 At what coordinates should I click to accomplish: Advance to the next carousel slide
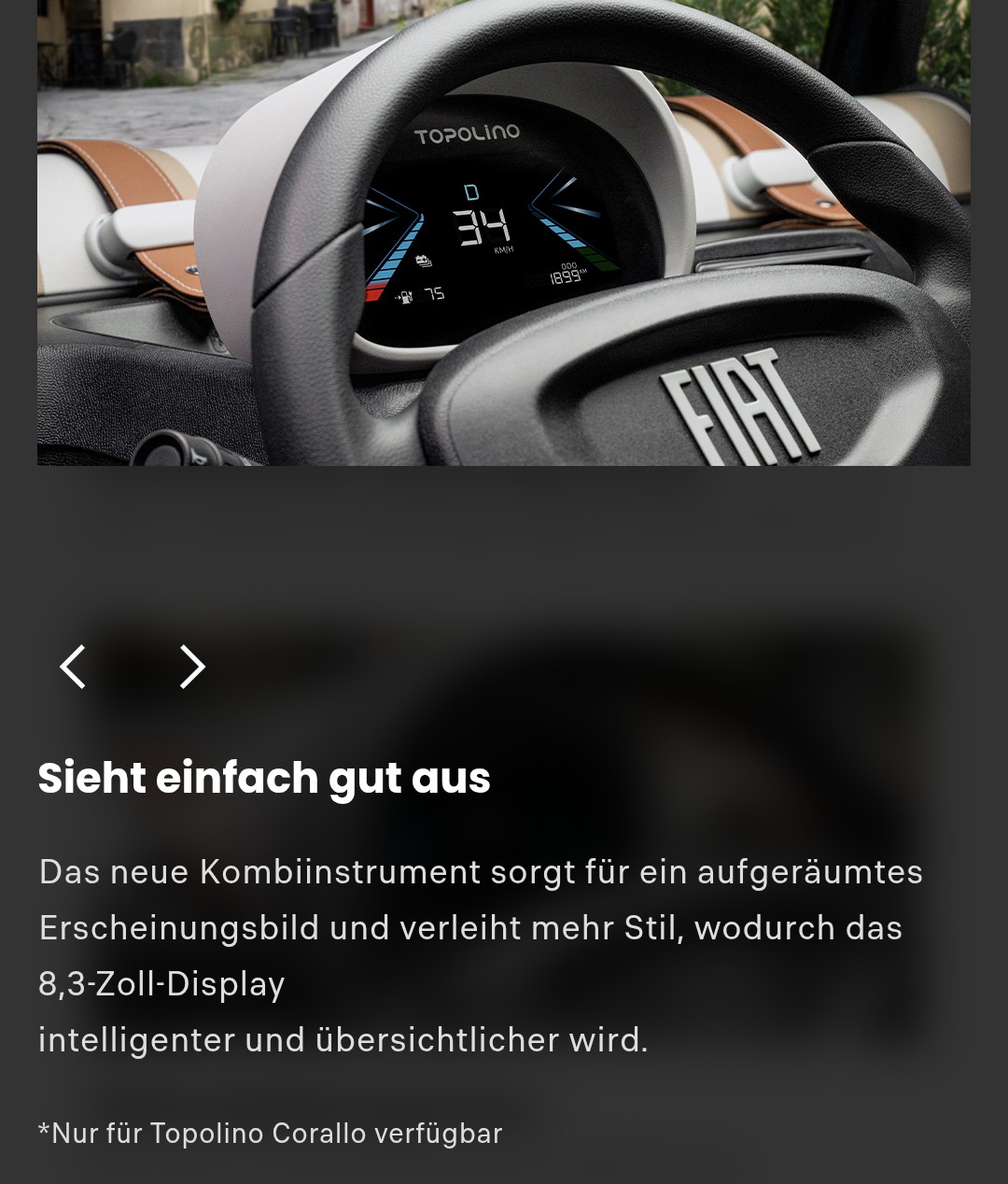(x=192, y=667)
